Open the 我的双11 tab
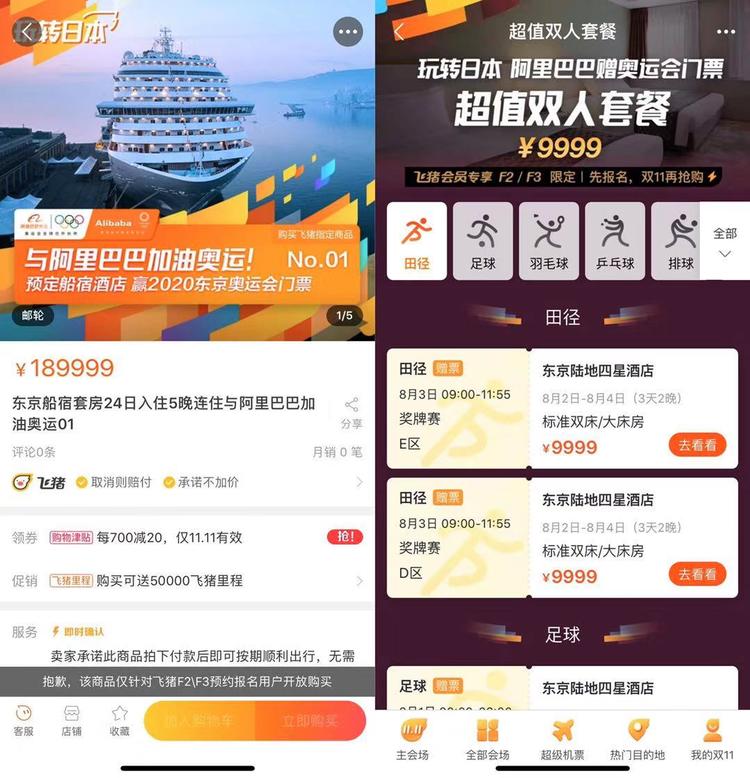The image size is (750, 778). coord(712,738)
